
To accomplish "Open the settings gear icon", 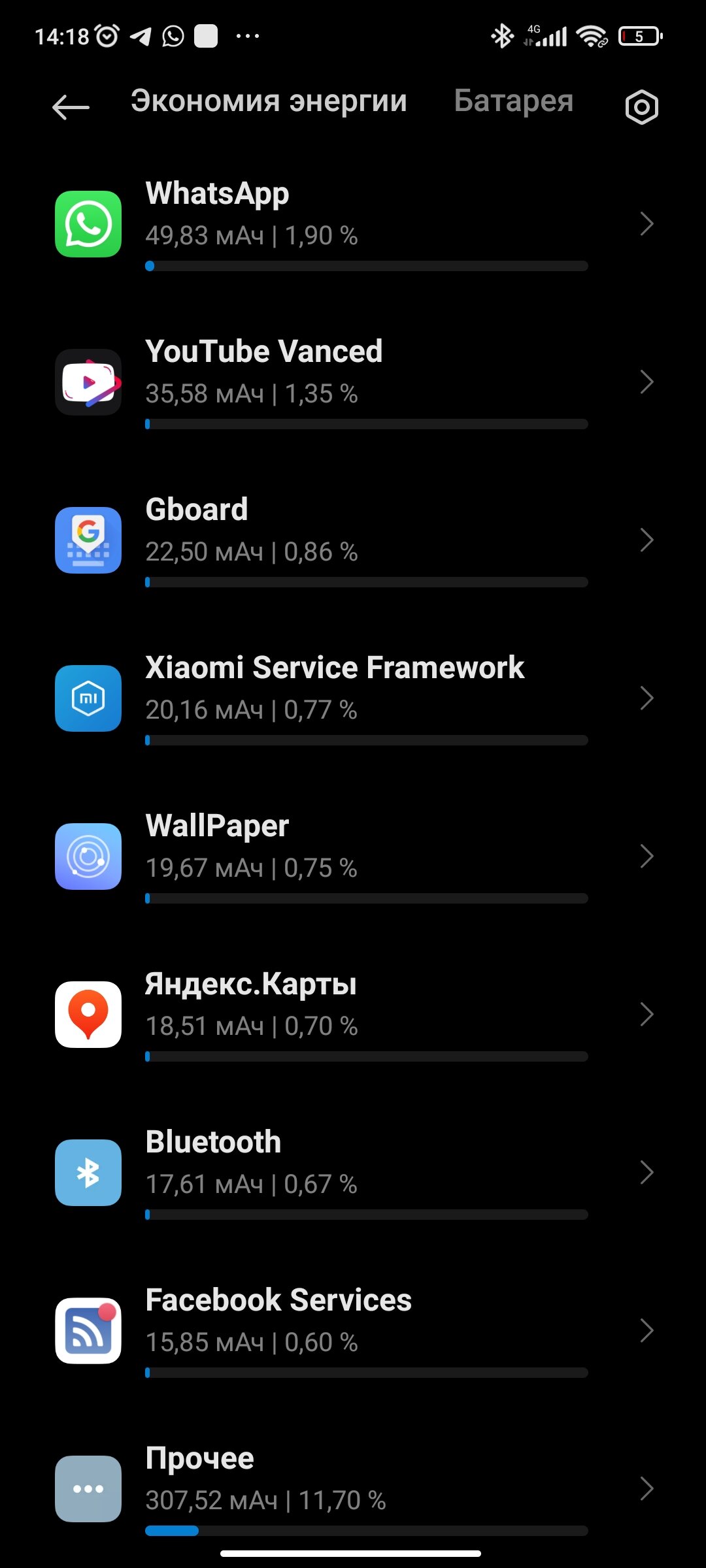I will pyautogui.click(x=641, y=107).
